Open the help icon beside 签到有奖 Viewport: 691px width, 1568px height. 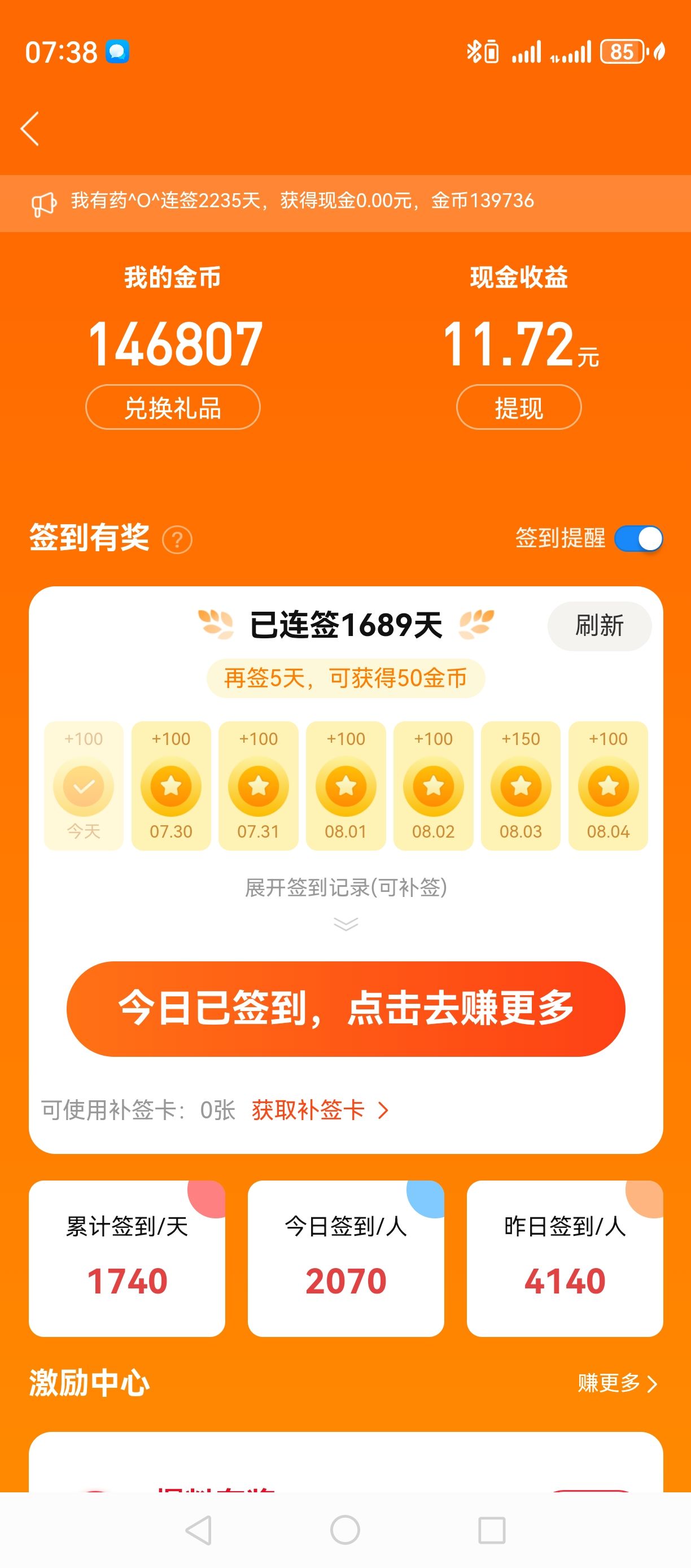[177, 540]
